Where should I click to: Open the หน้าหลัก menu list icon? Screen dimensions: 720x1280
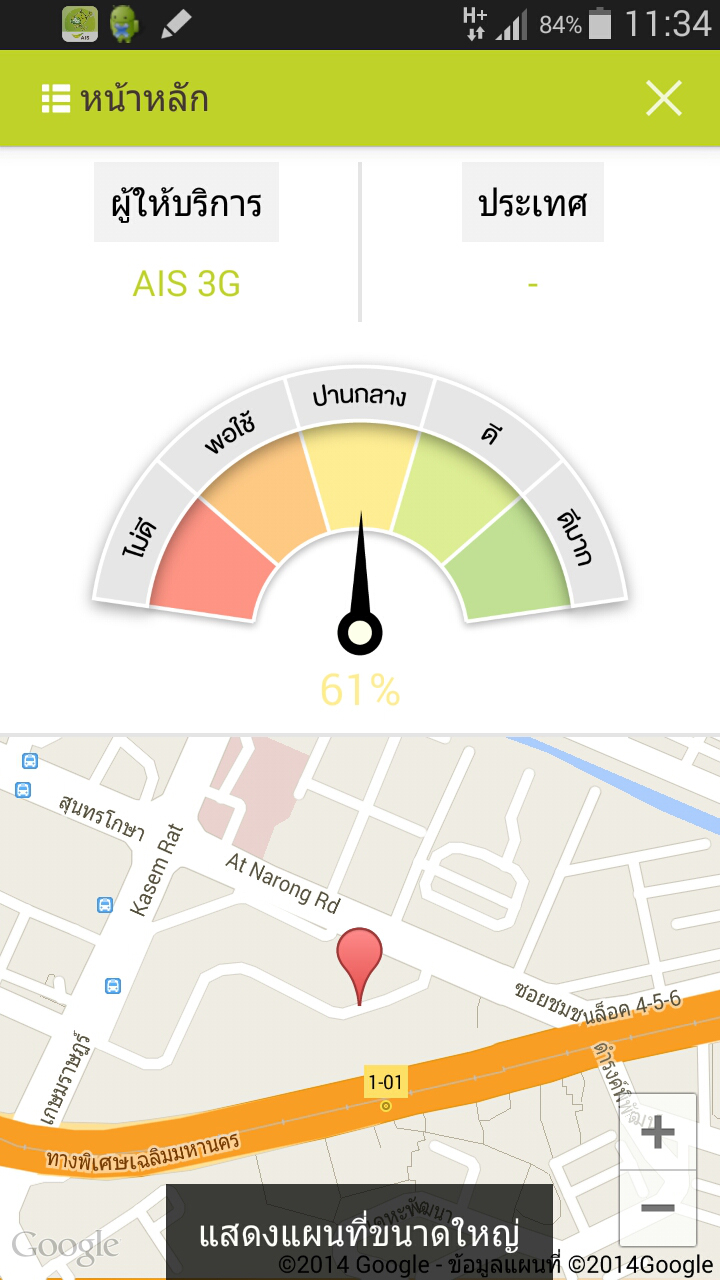point(54,99)
